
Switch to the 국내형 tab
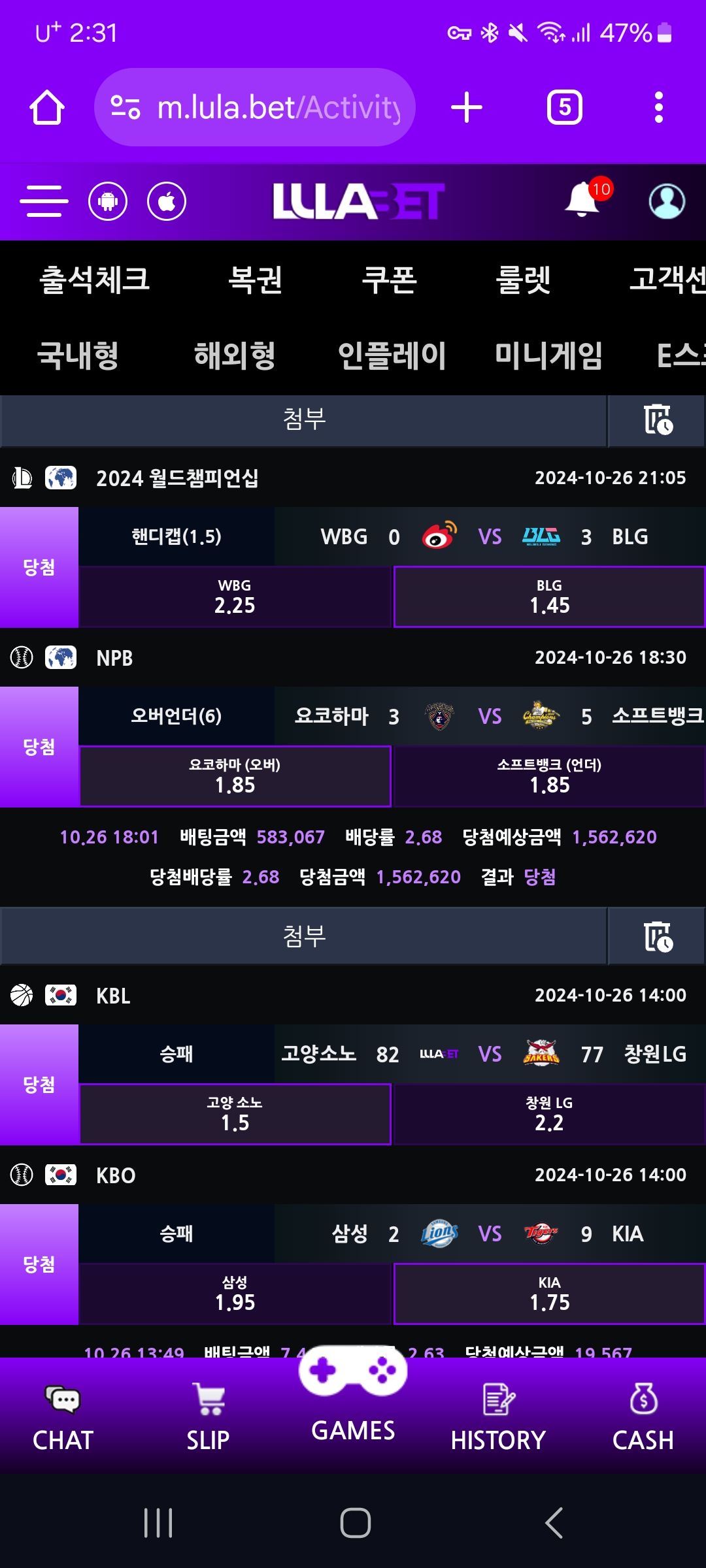[78, 356]
